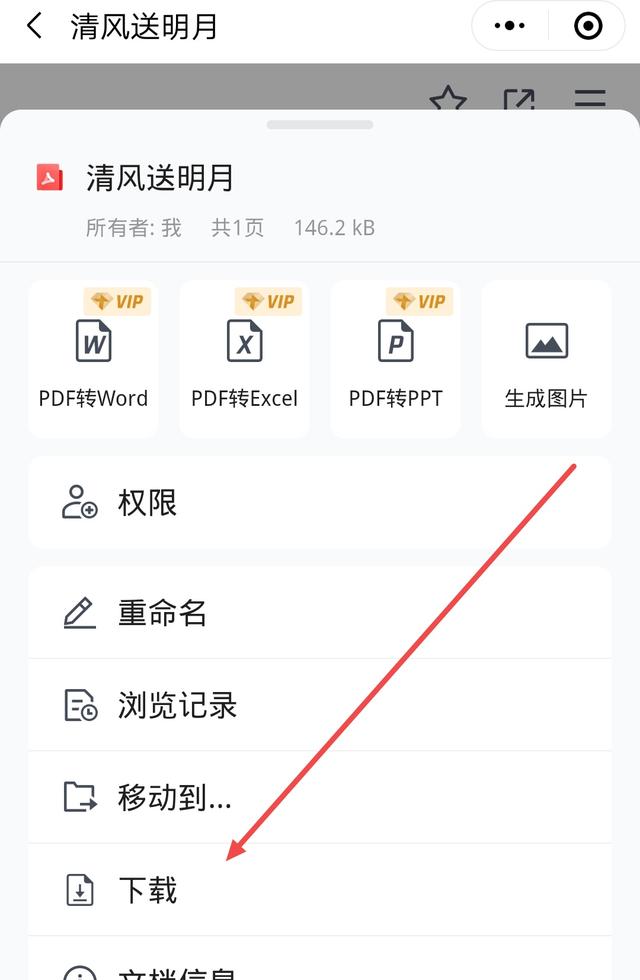Select PDF转Excel conversion
The width and height of the screenshot is (640, 980).
244,360
